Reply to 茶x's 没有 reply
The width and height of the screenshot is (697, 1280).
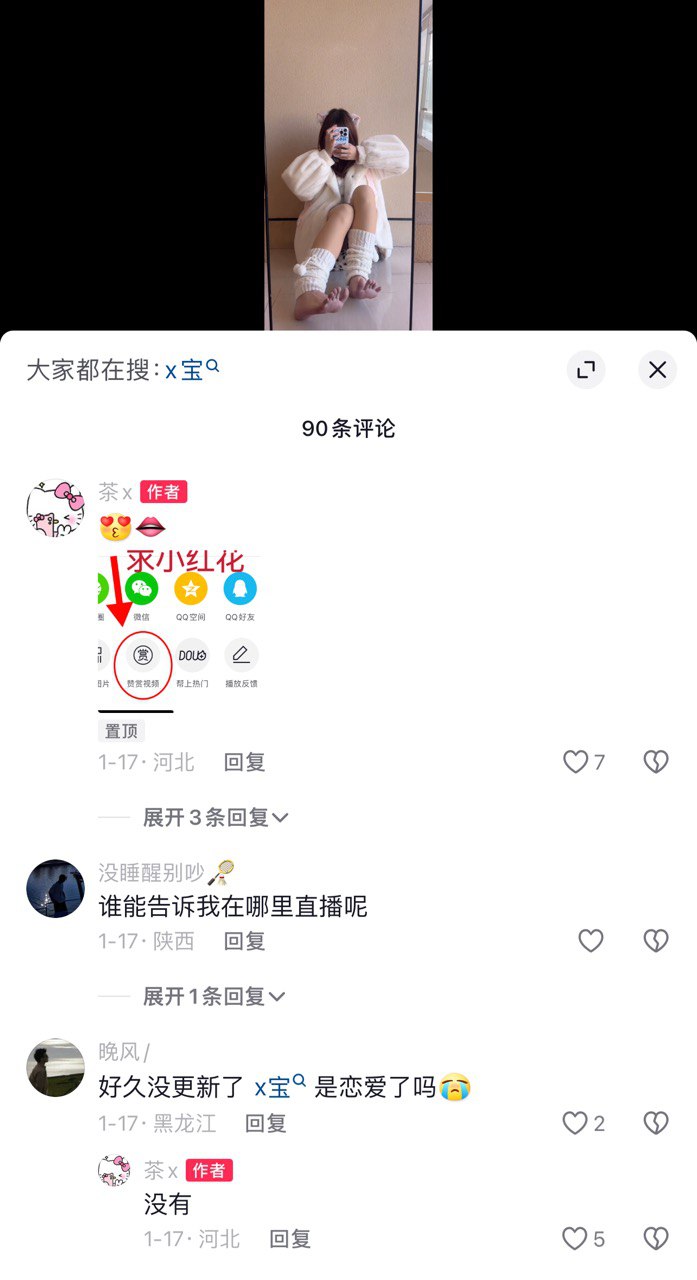(290, 1239)
